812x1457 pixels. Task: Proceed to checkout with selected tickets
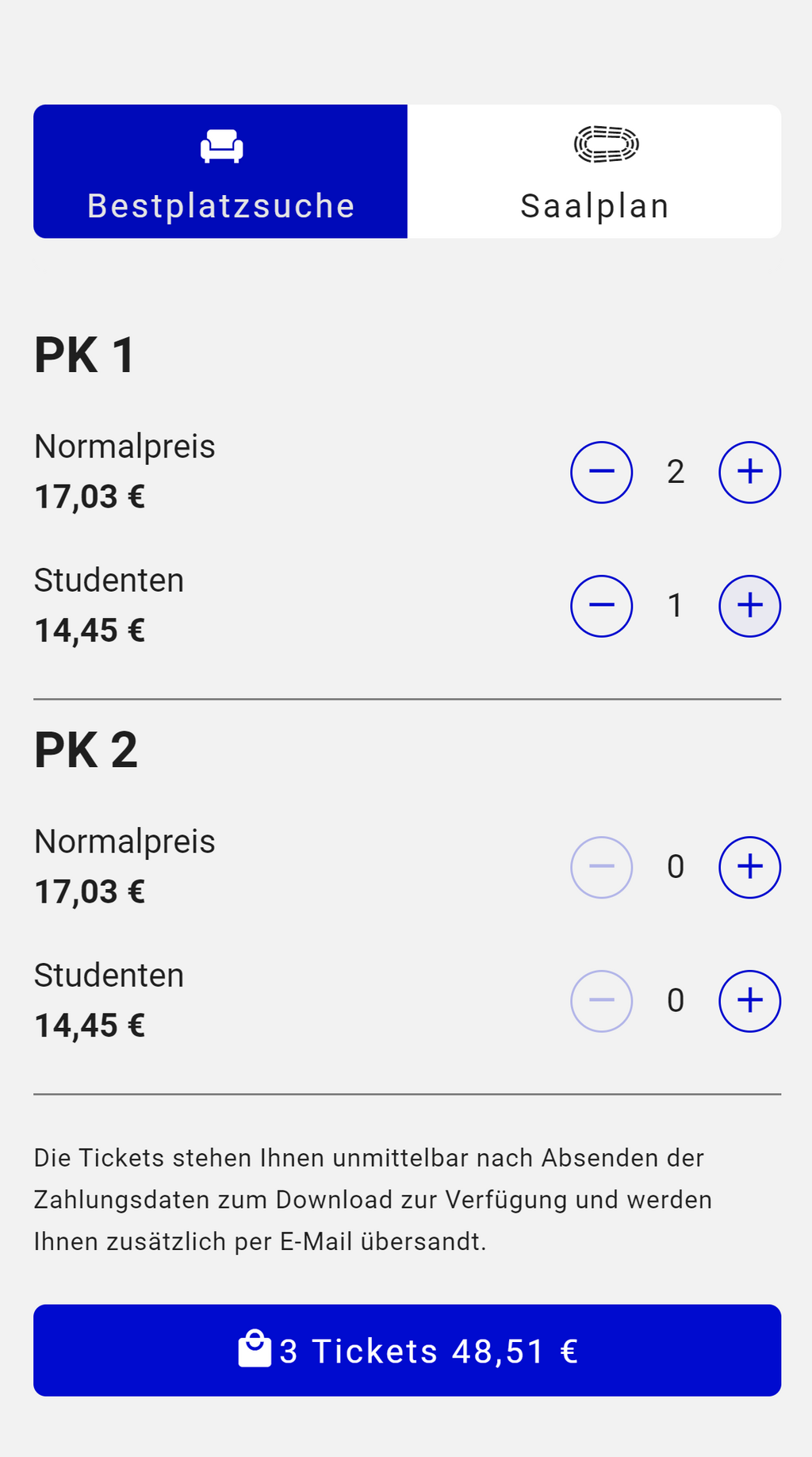click(406, 1350)
